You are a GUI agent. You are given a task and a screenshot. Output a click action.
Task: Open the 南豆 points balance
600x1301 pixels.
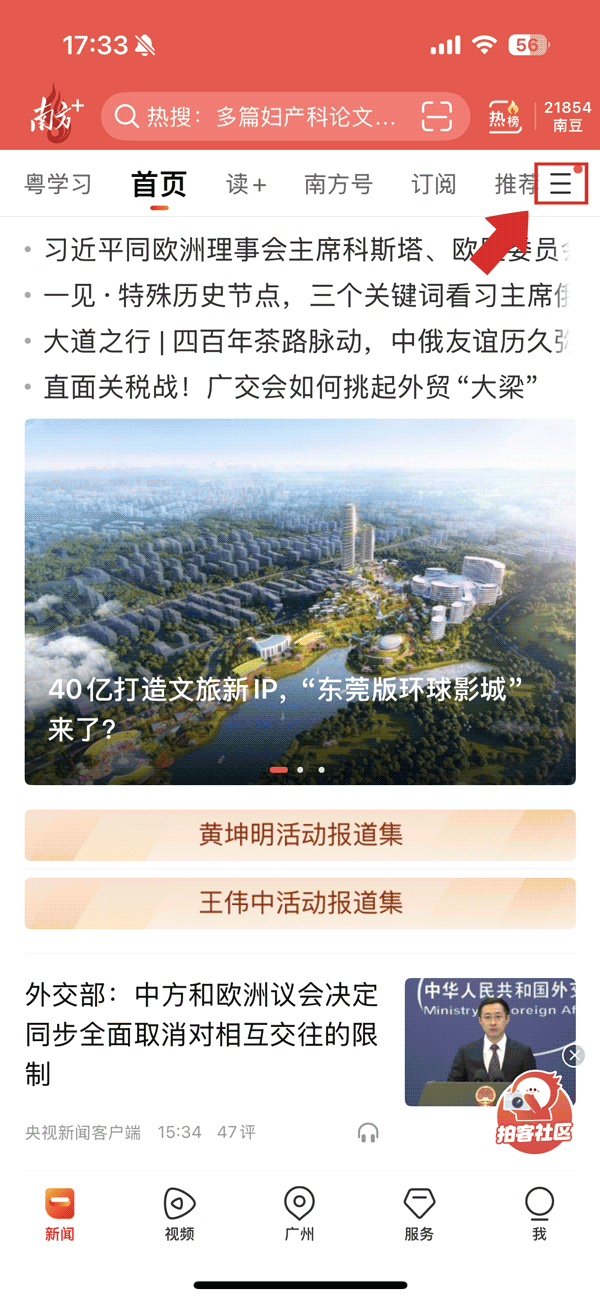click(x=567, y=117)
